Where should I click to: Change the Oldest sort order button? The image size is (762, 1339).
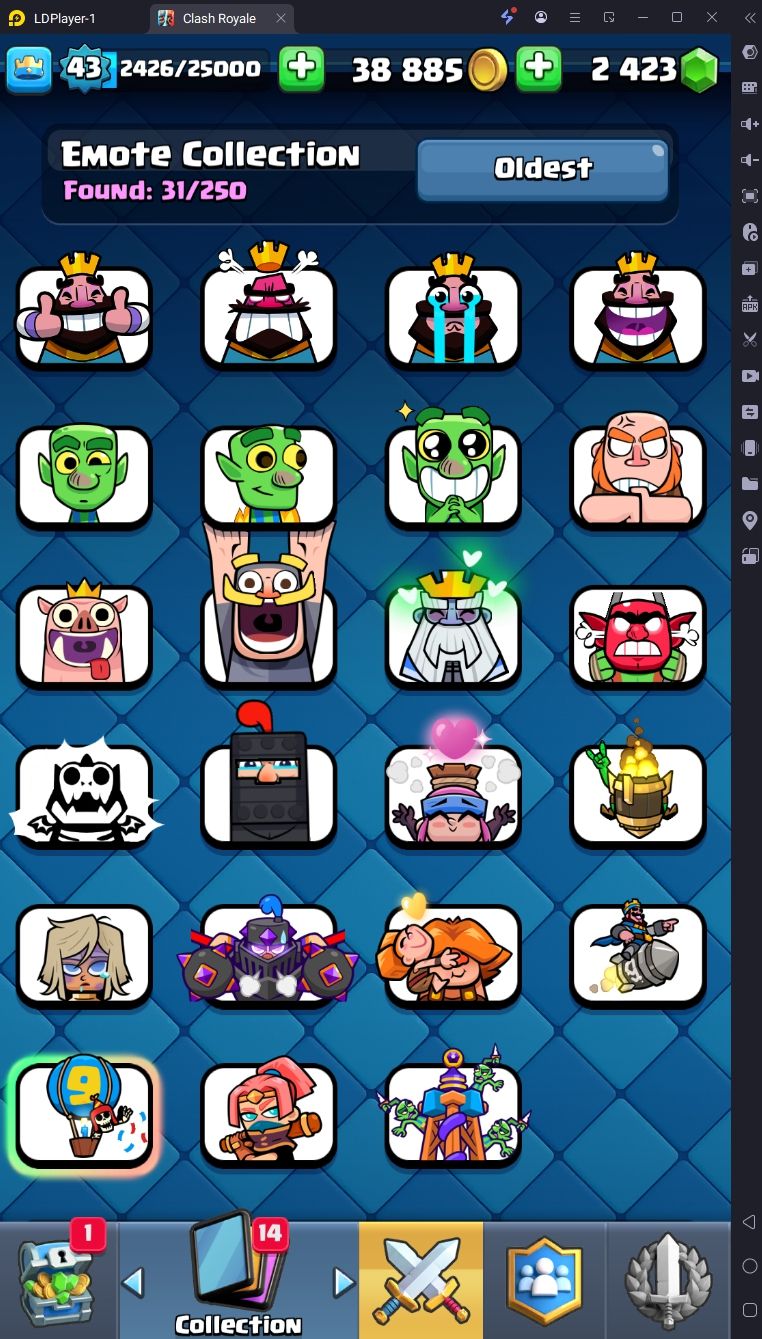542,169
